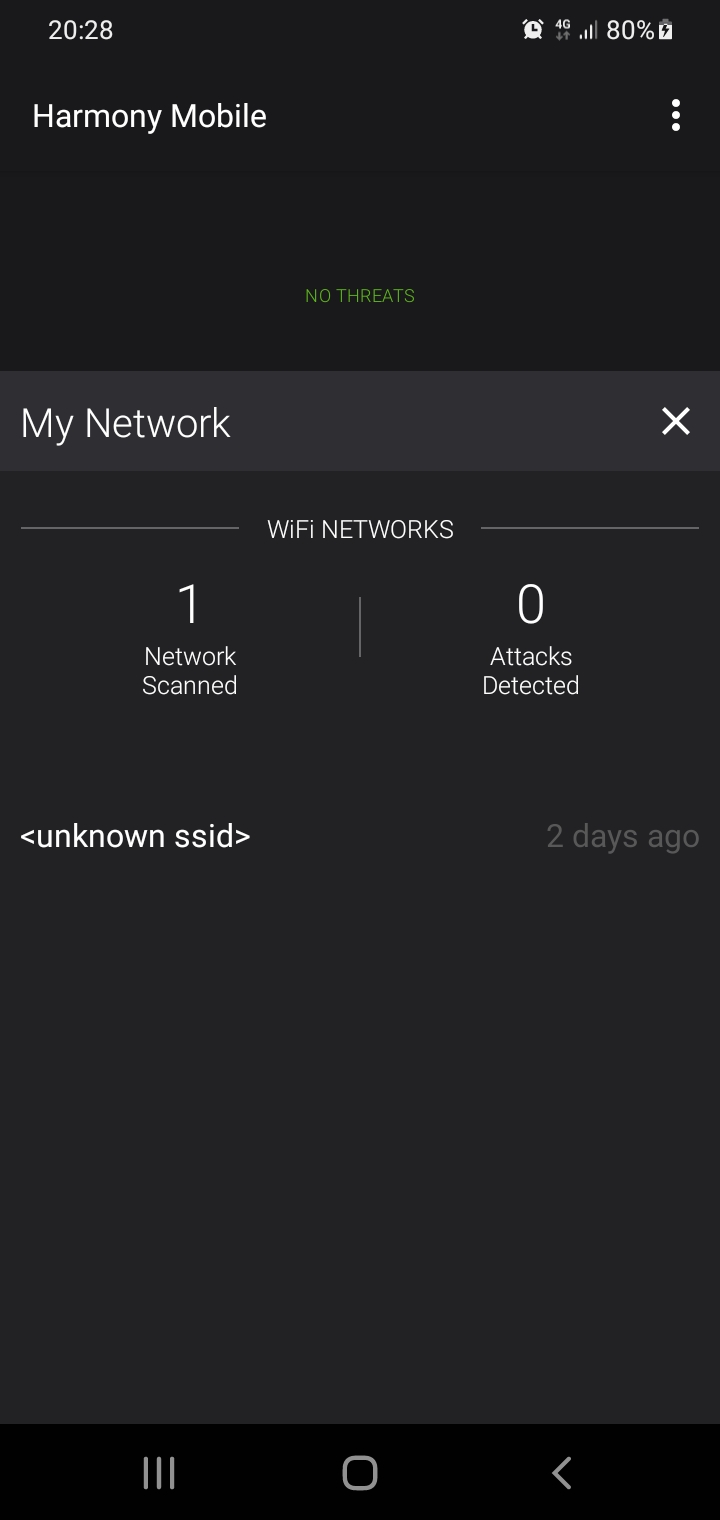Close the My Network panel
720x1520 pixels.
pos(676,422)
